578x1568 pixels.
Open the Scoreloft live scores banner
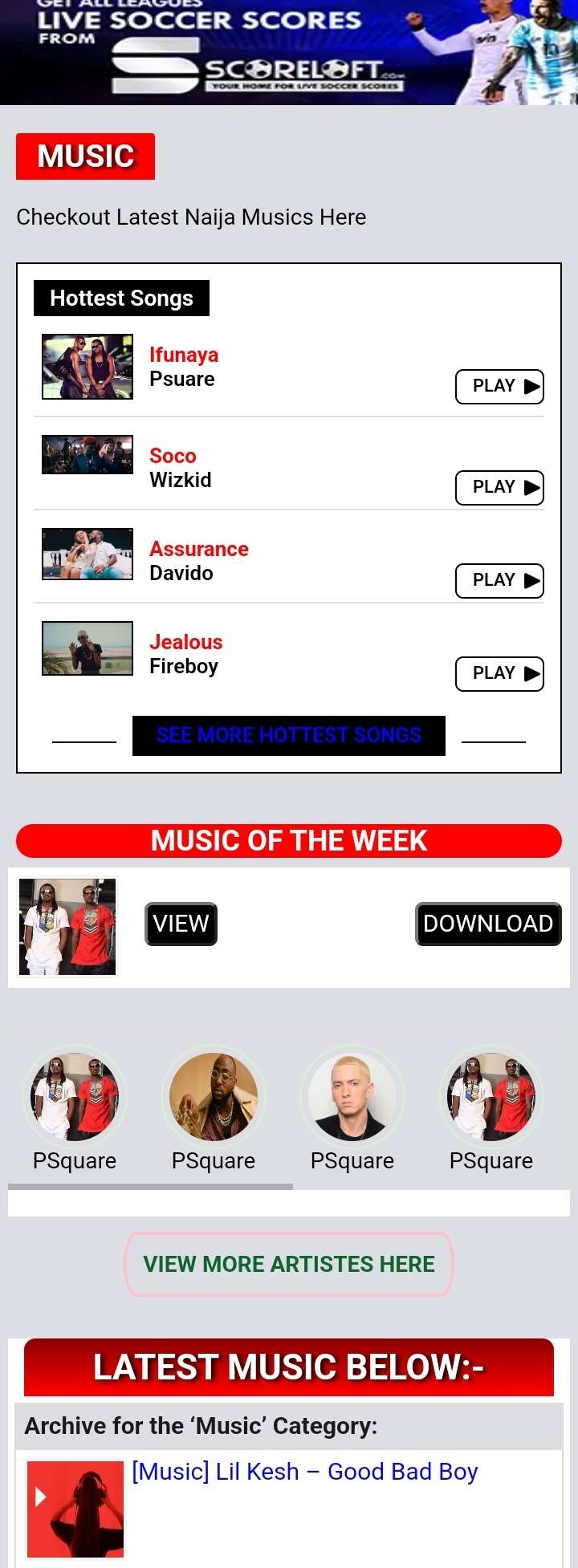pos(289,52)
